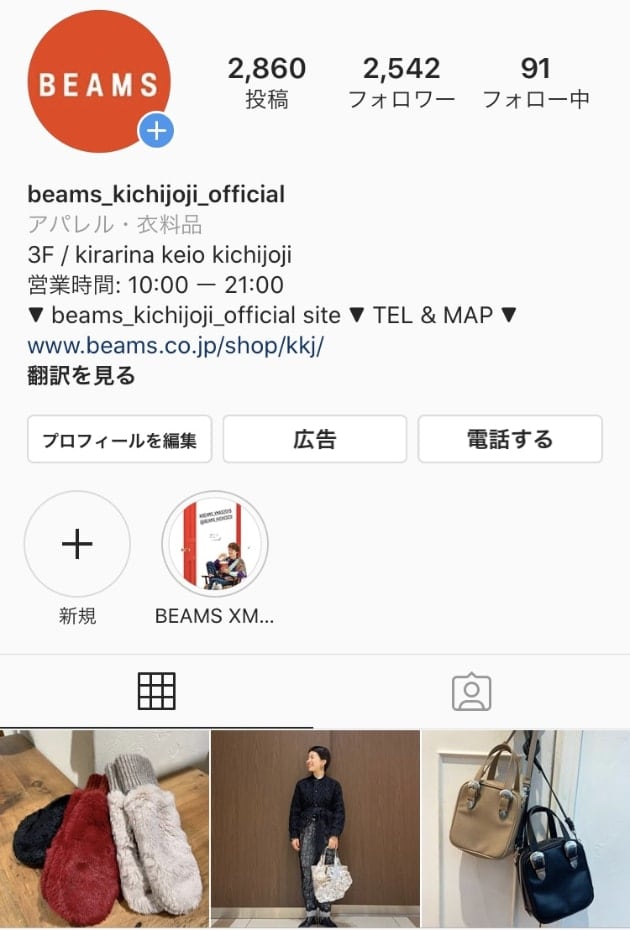Open the www.beams.co.jp/shop/kkj/ link
This screenshot has height=930, width=630.
[176, 346]
